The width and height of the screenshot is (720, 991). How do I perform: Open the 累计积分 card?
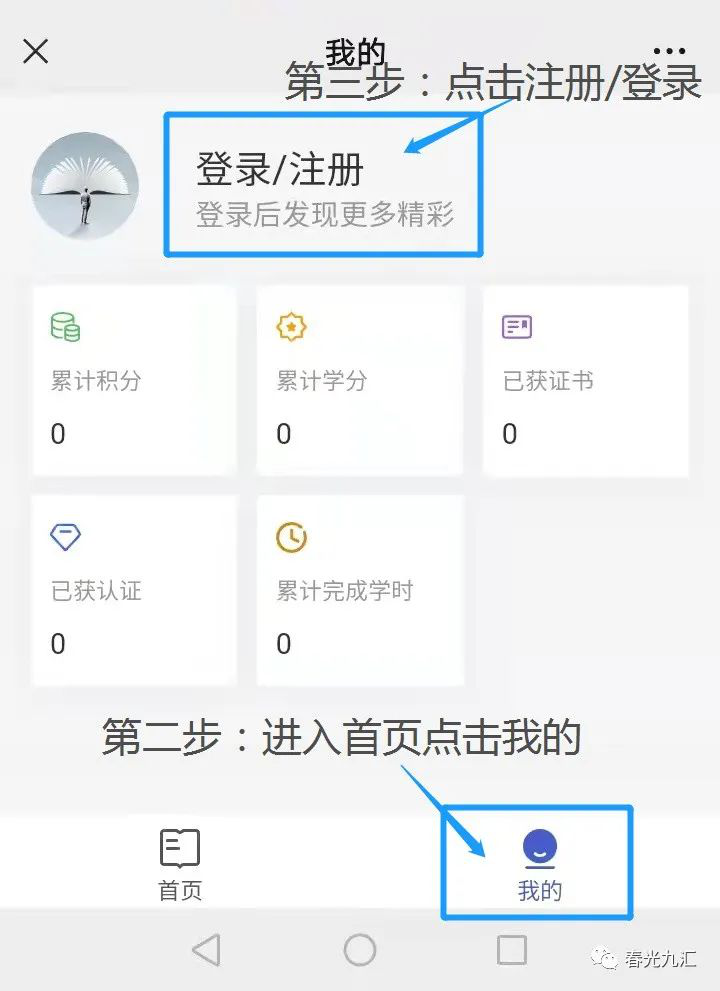pyautogui.click(x=134, y=381)
